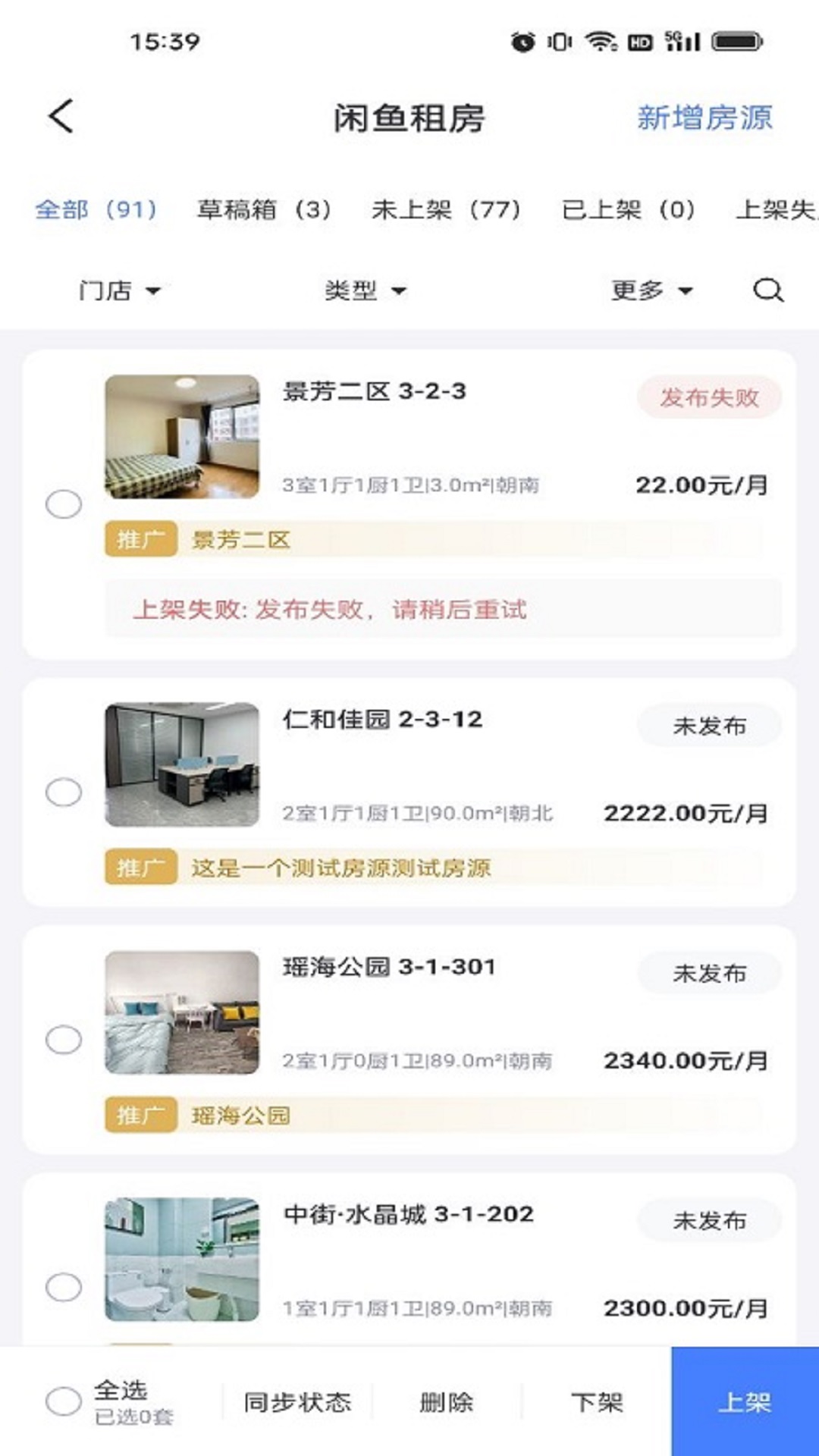Viewport: 819px width, 1456px height.
Task: Select the 景芳二区 3-2-3 listing checkbox
Action: (64, 504)
